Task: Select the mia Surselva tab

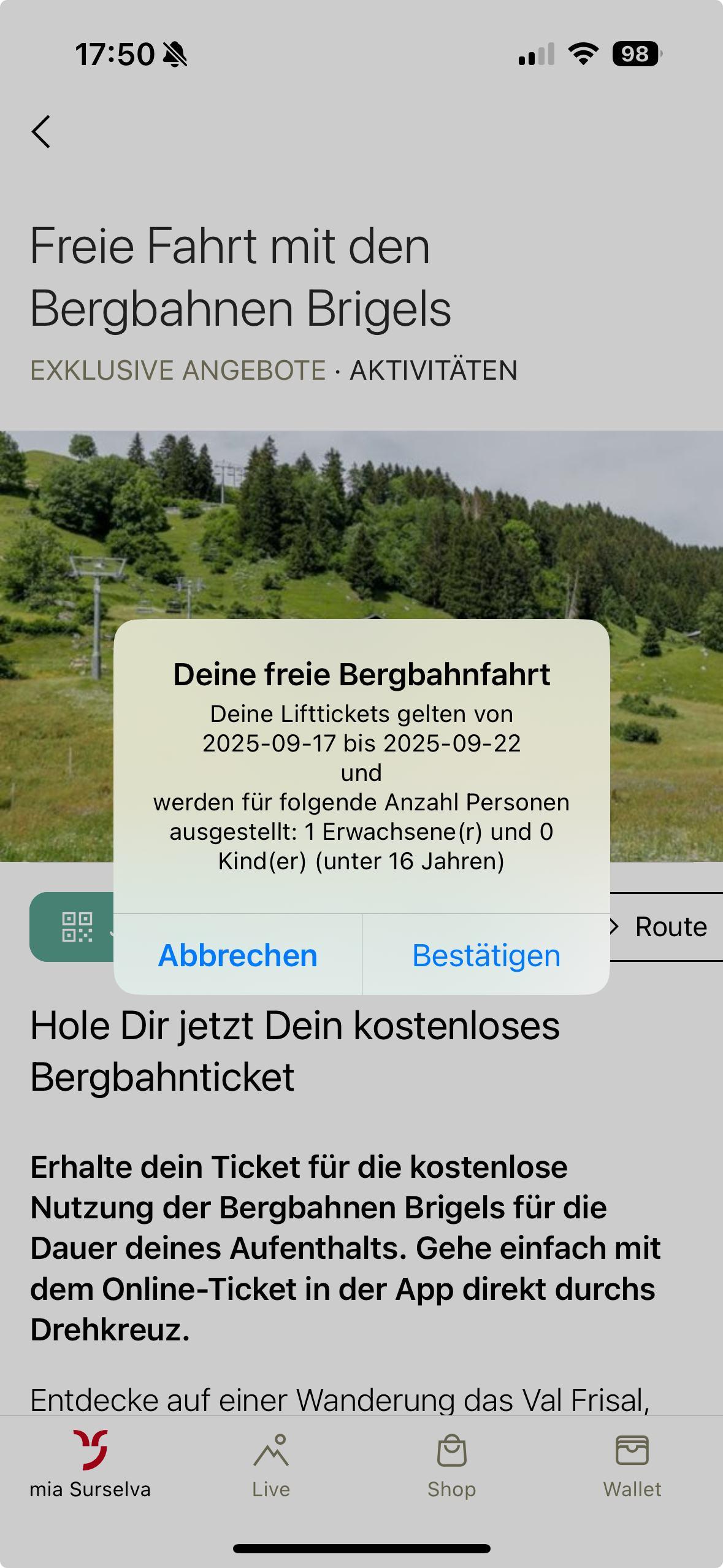Action: coord(90,1465)
